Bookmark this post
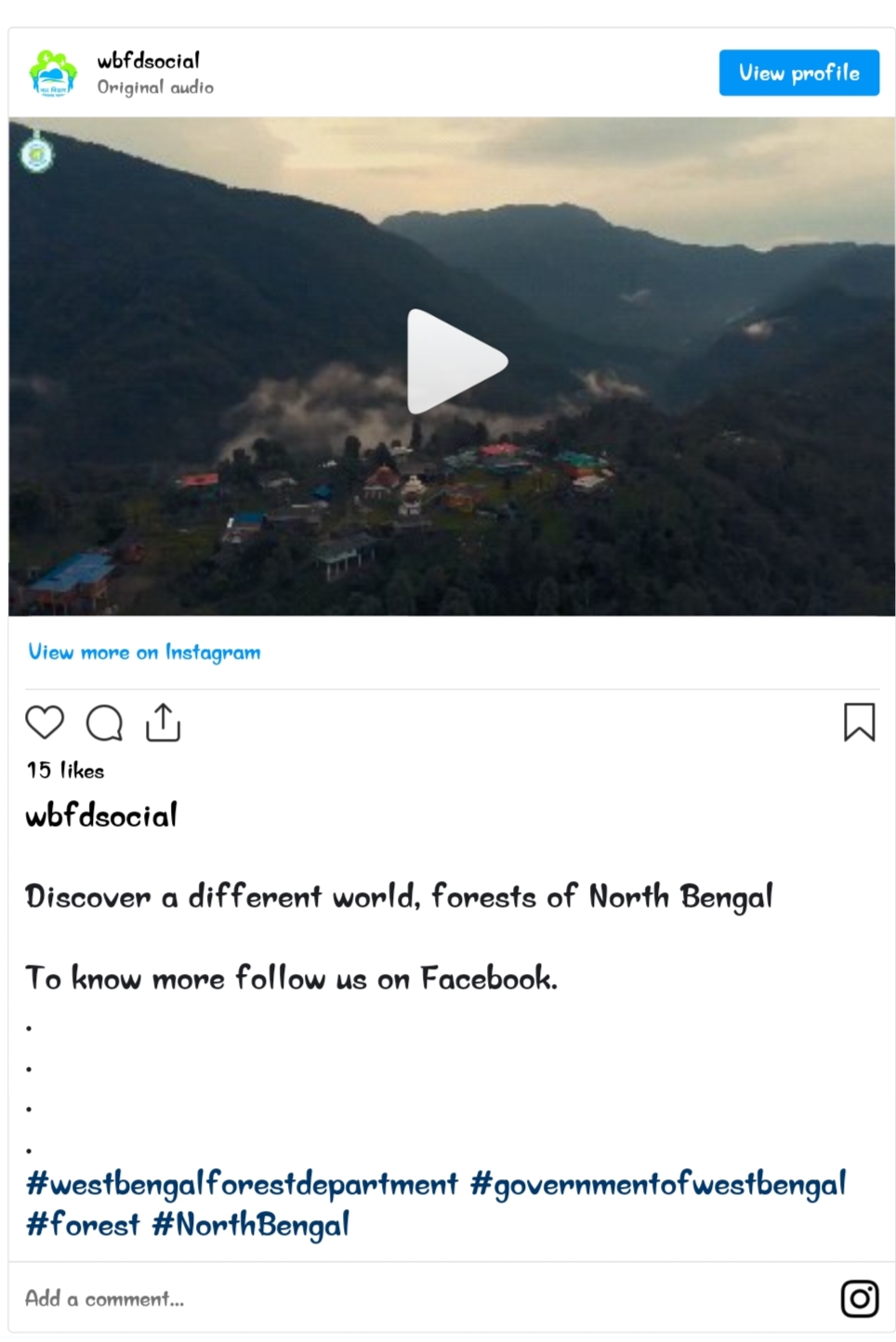This screenshot has height=1342, width=896. click(x=859, y=722)
